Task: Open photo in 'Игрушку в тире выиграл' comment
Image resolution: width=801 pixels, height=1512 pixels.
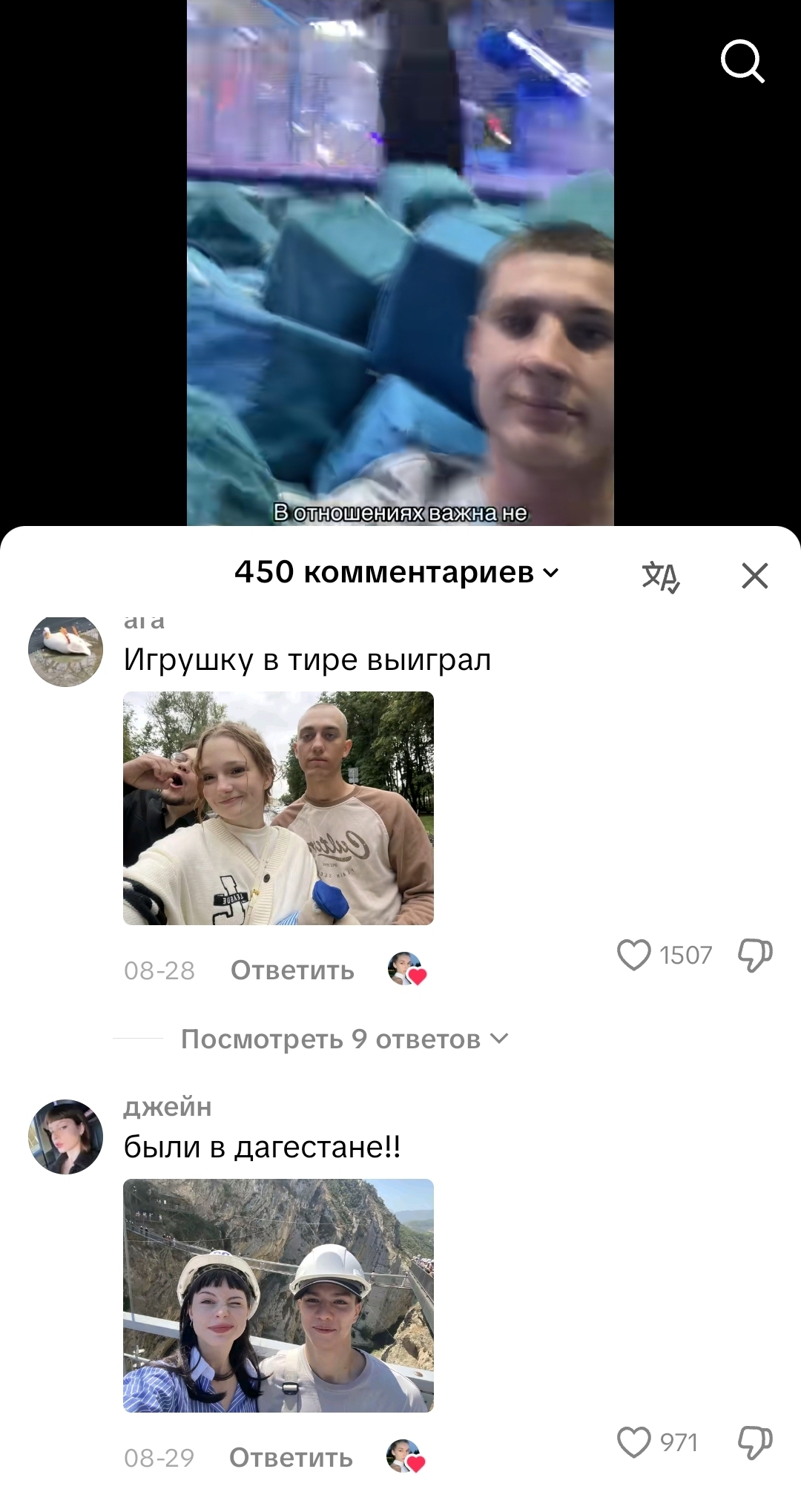Action: pos(278,808)
